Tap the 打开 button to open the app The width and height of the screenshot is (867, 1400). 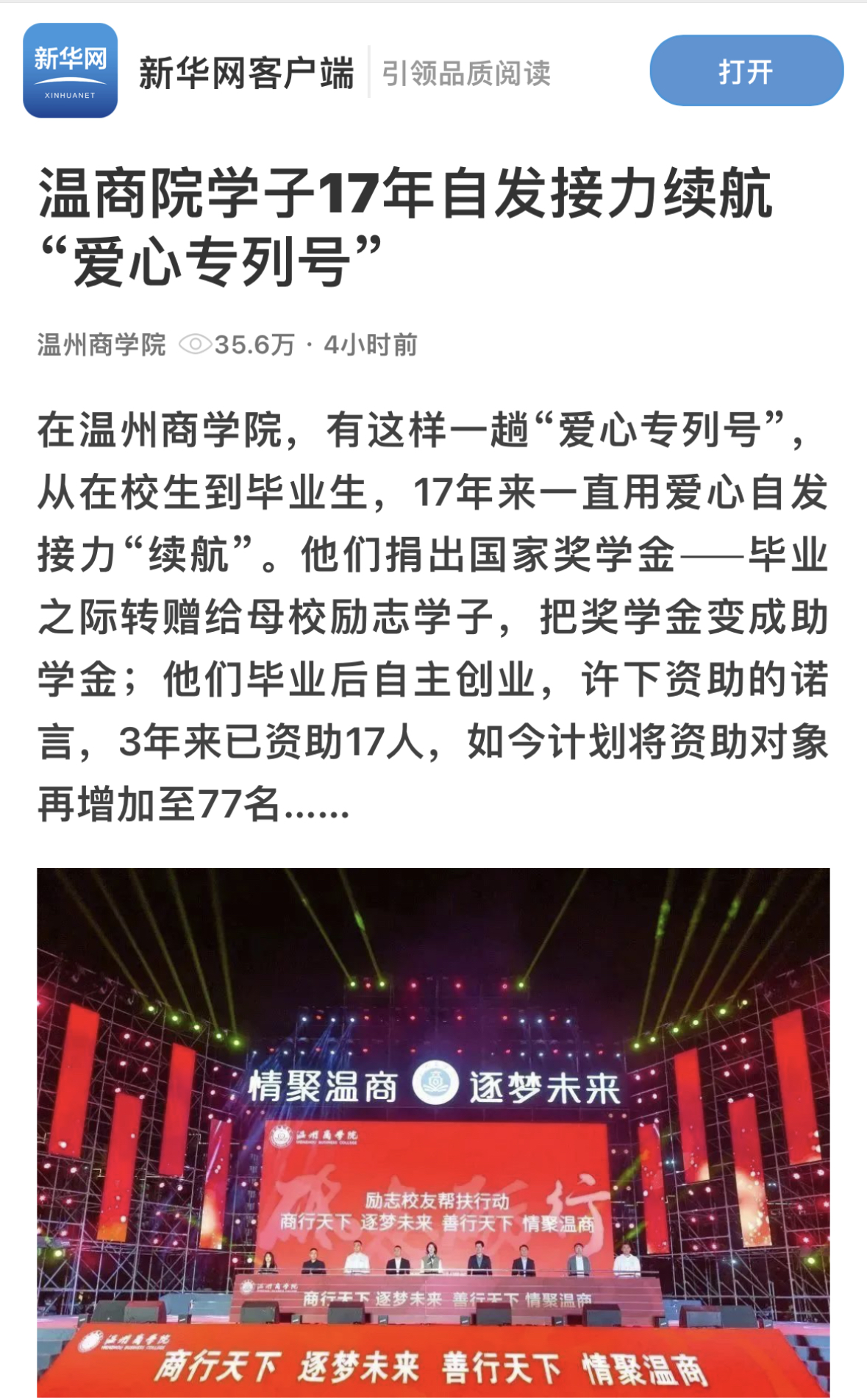click(746, 71)
